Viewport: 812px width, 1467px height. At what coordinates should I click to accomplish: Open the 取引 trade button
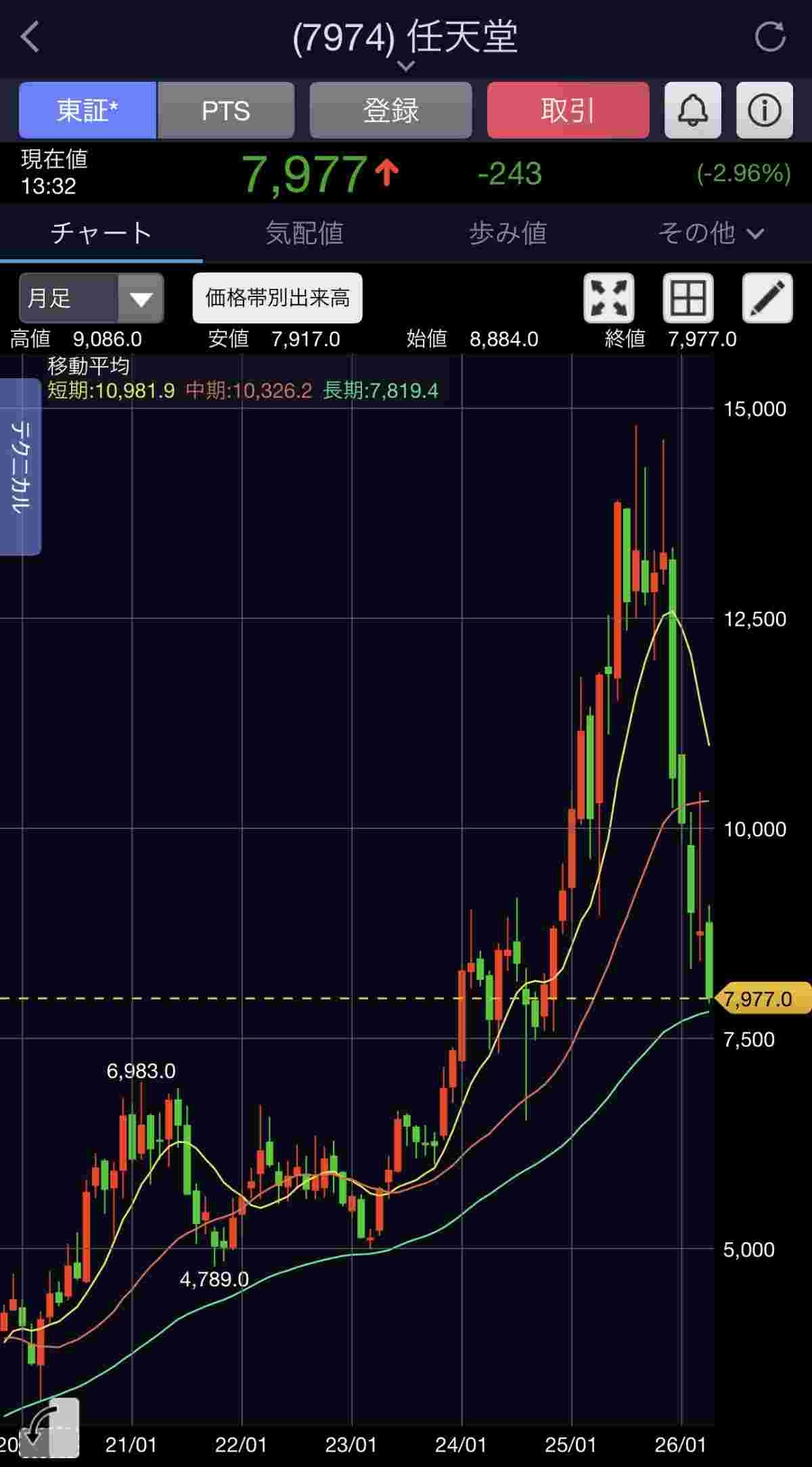click(x=568, y=110)
